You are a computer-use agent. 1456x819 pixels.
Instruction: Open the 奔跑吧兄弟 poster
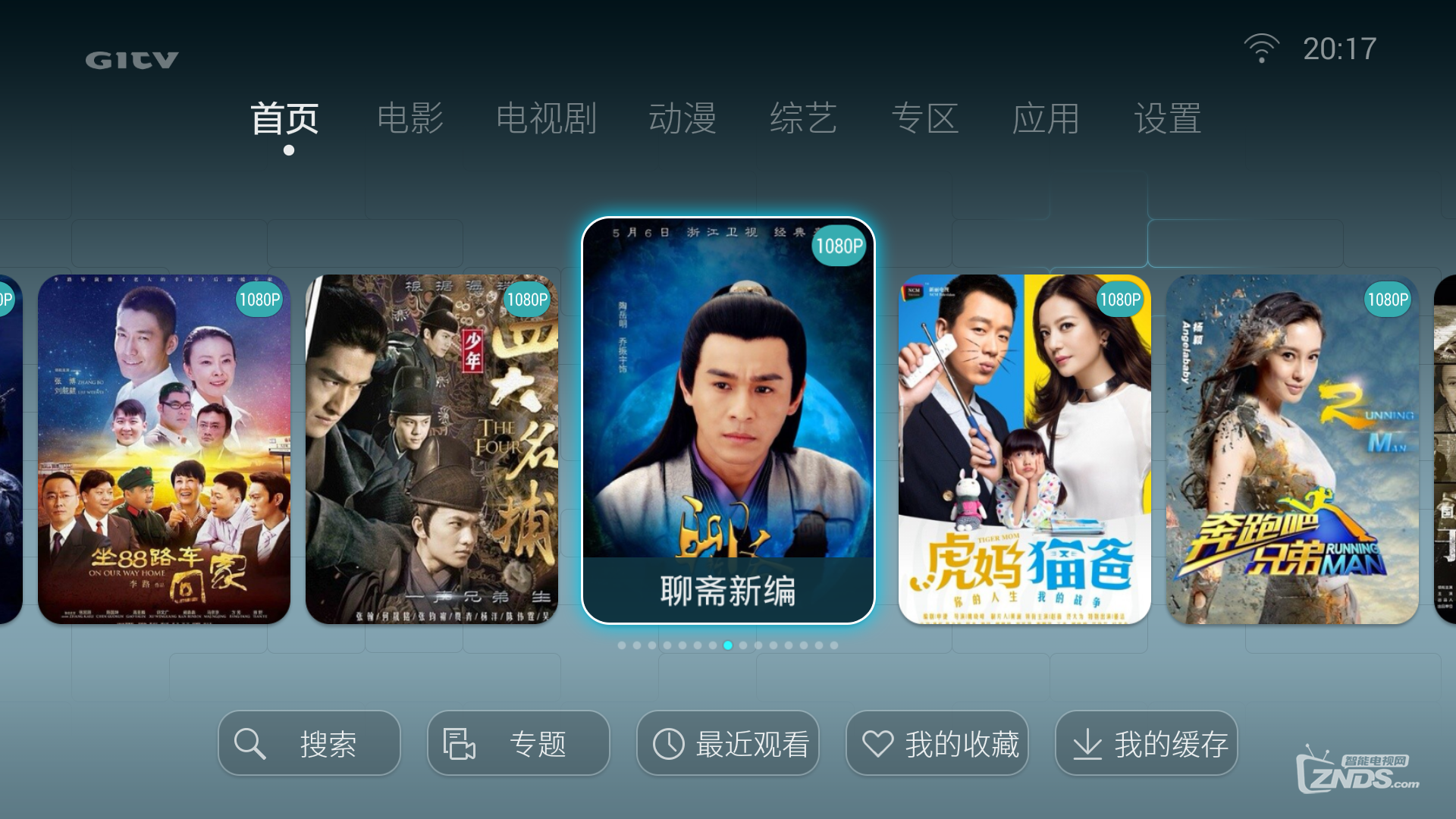(1292, 449)
